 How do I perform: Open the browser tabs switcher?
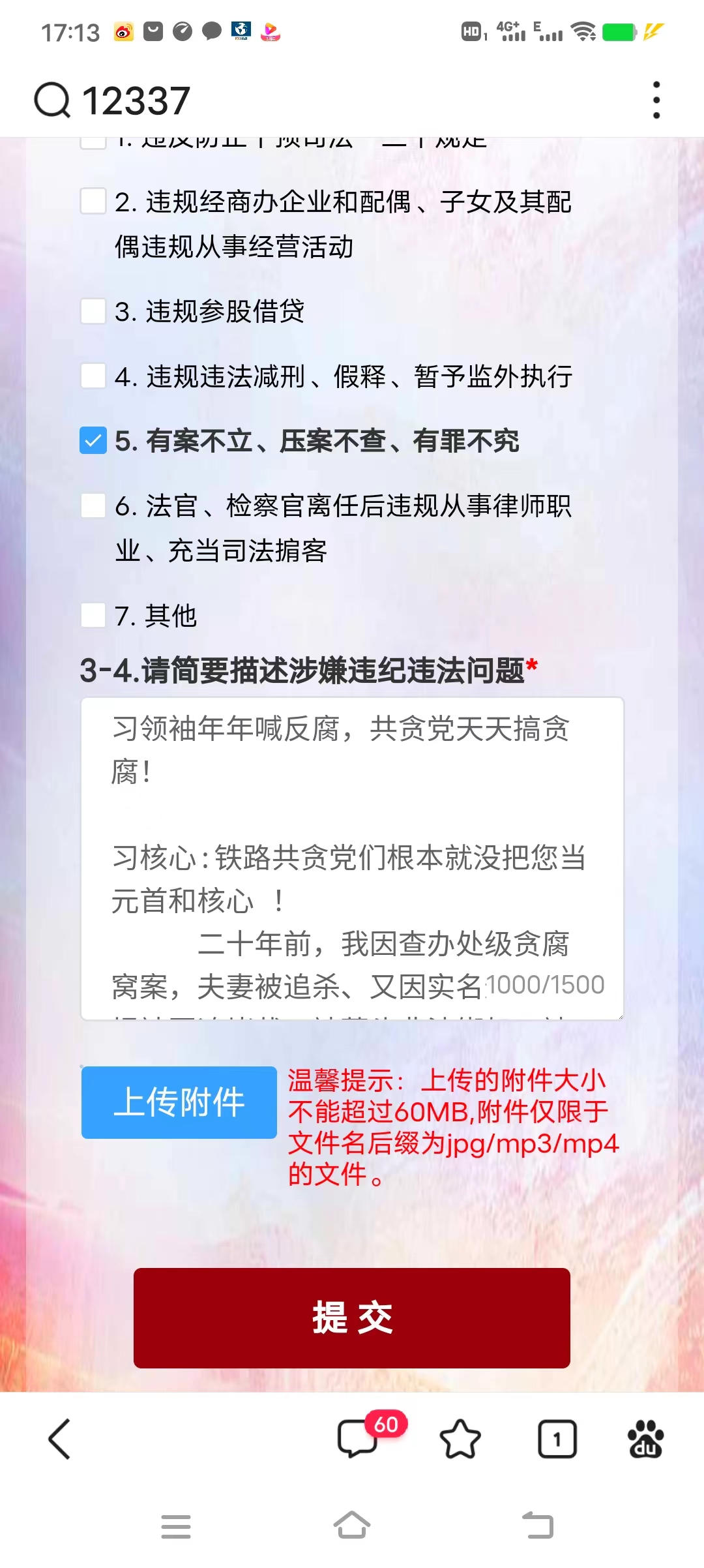(x=557, y=1439)
